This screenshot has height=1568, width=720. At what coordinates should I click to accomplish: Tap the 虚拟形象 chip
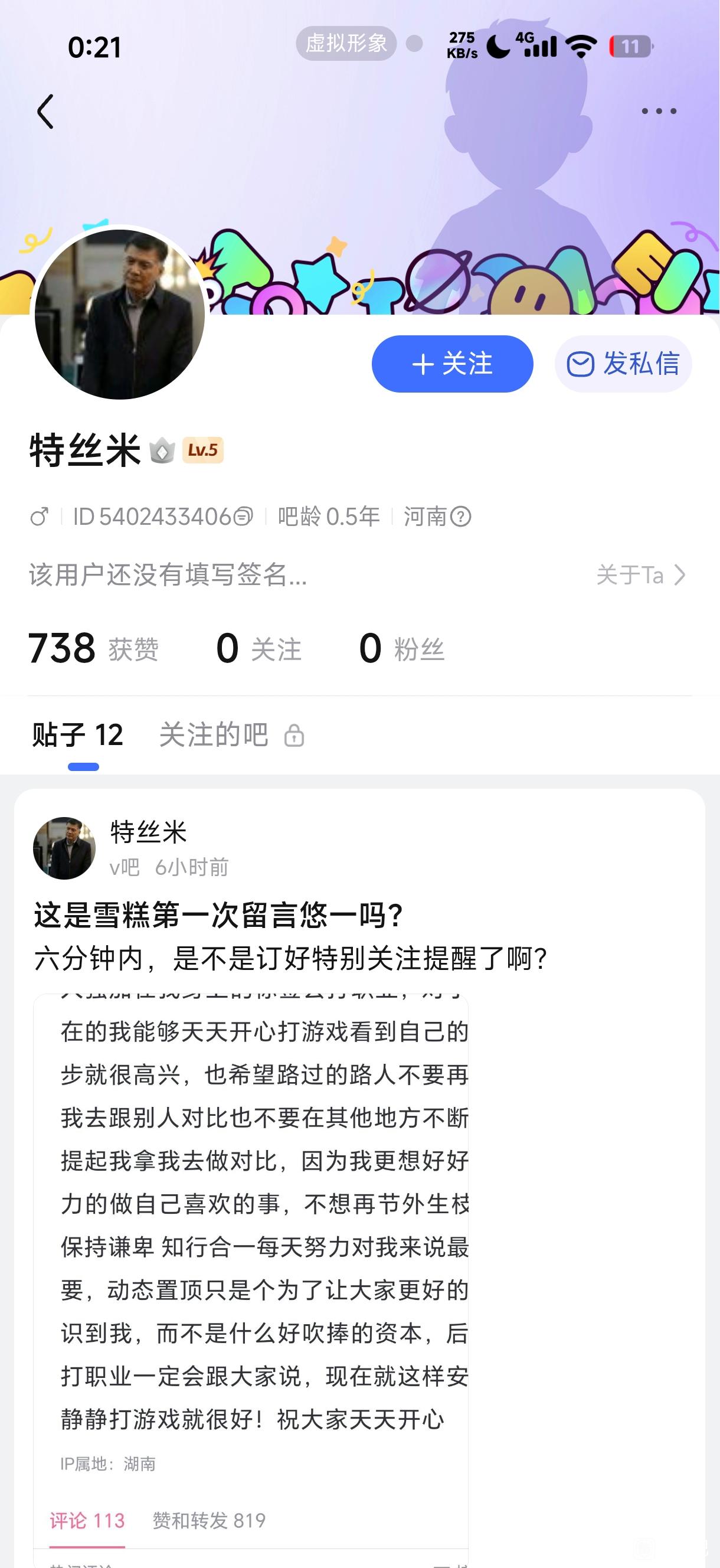346,43
